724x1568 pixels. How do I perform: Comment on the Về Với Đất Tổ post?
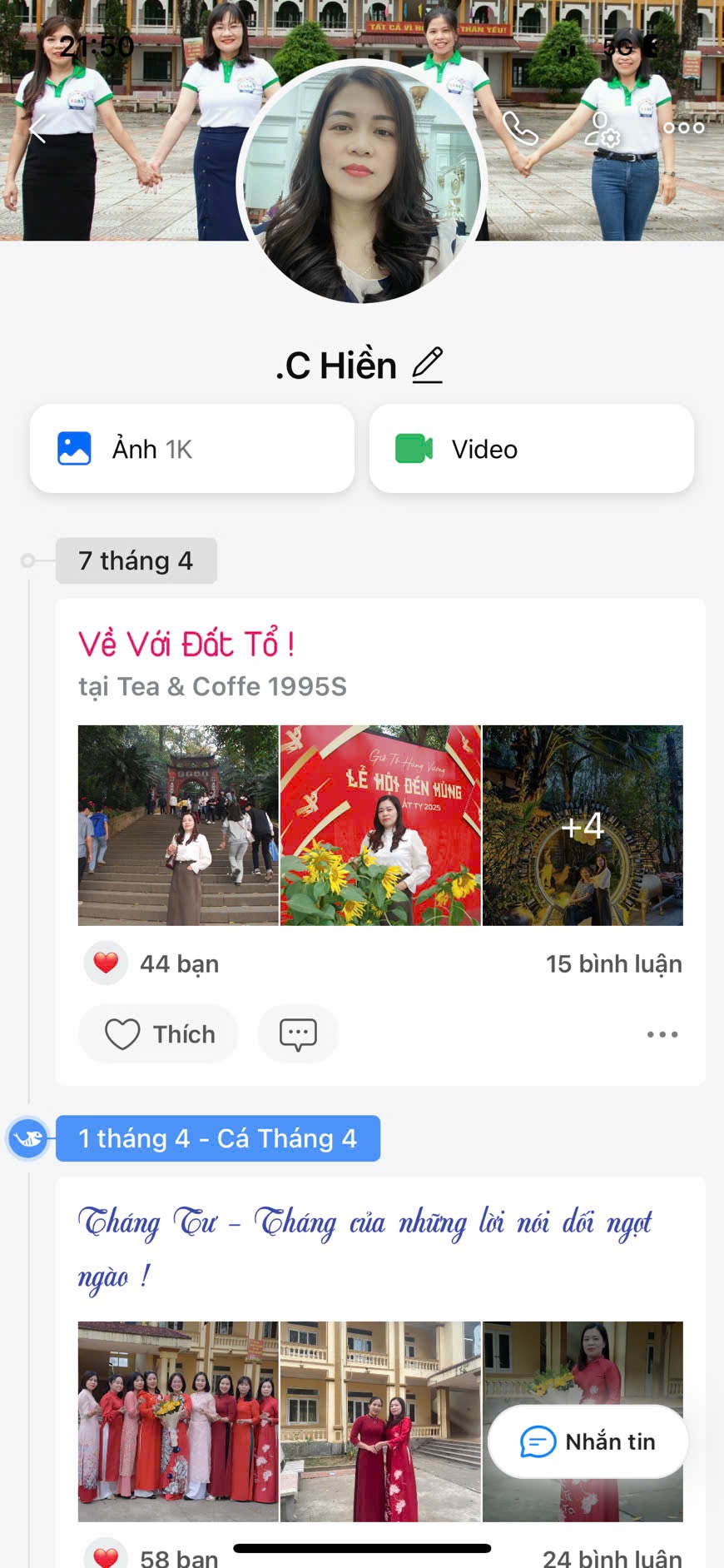pos(298,1034)
